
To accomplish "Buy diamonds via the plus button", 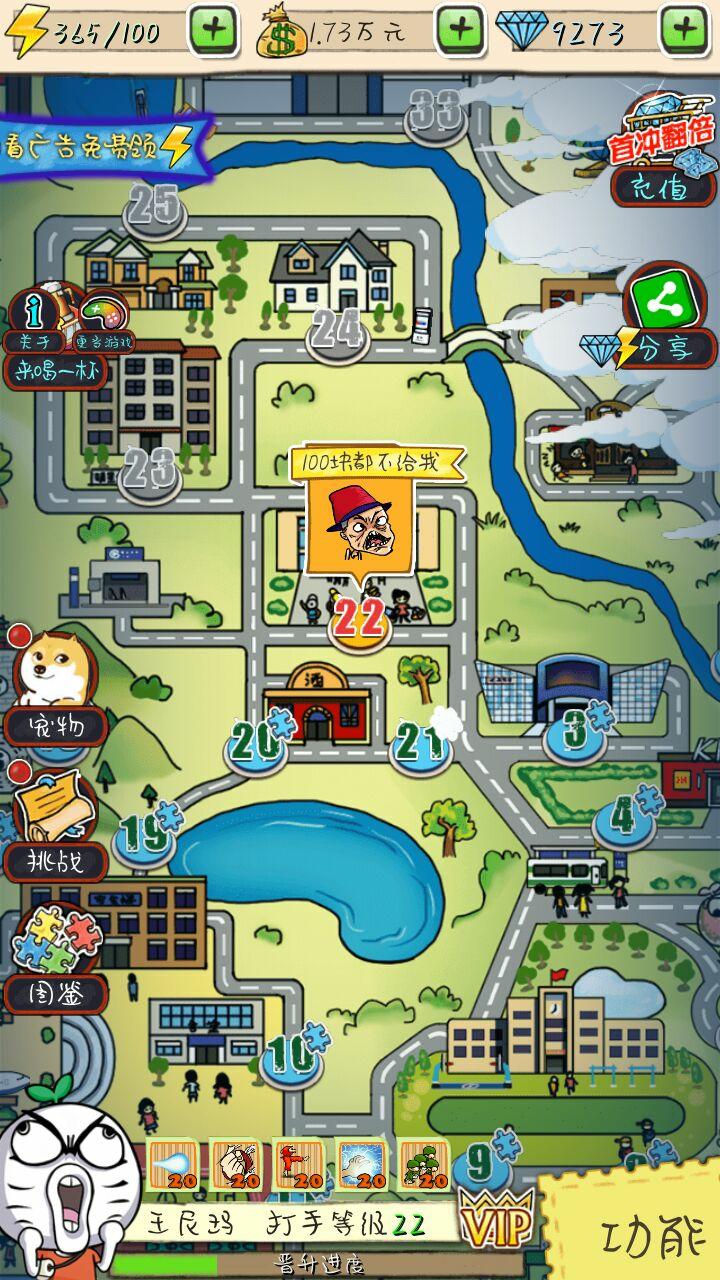I will click(x=685, y=30).
